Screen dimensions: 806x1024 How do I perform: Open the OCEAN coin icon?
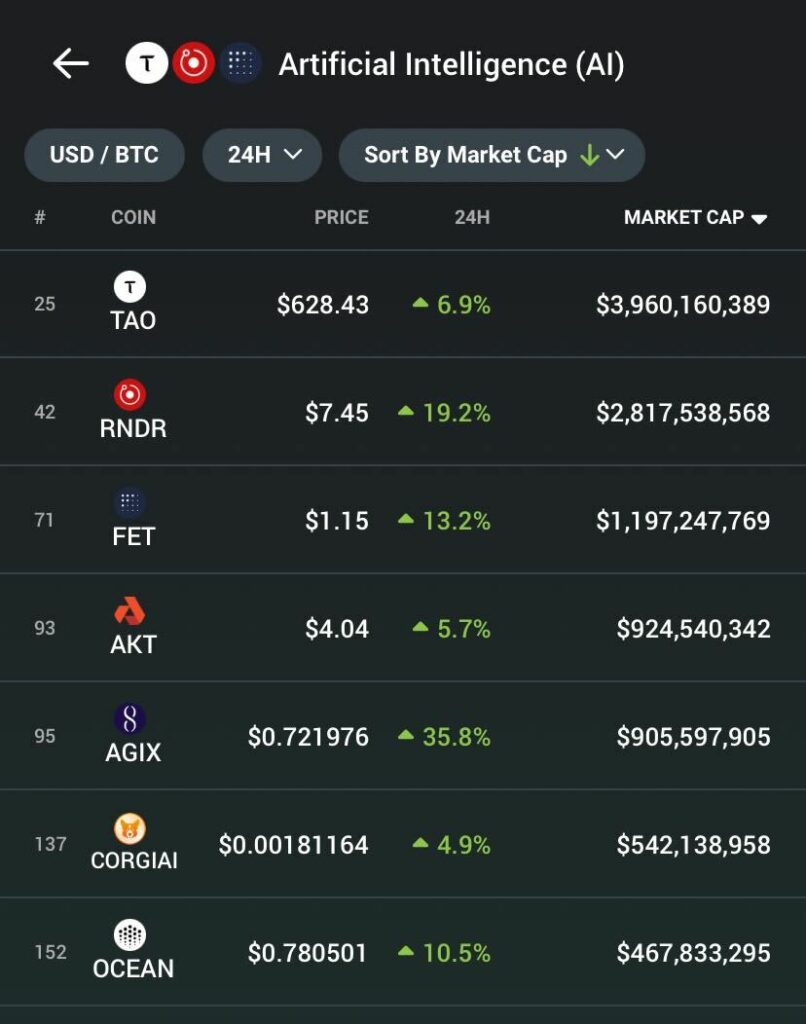tap(131, 936)
